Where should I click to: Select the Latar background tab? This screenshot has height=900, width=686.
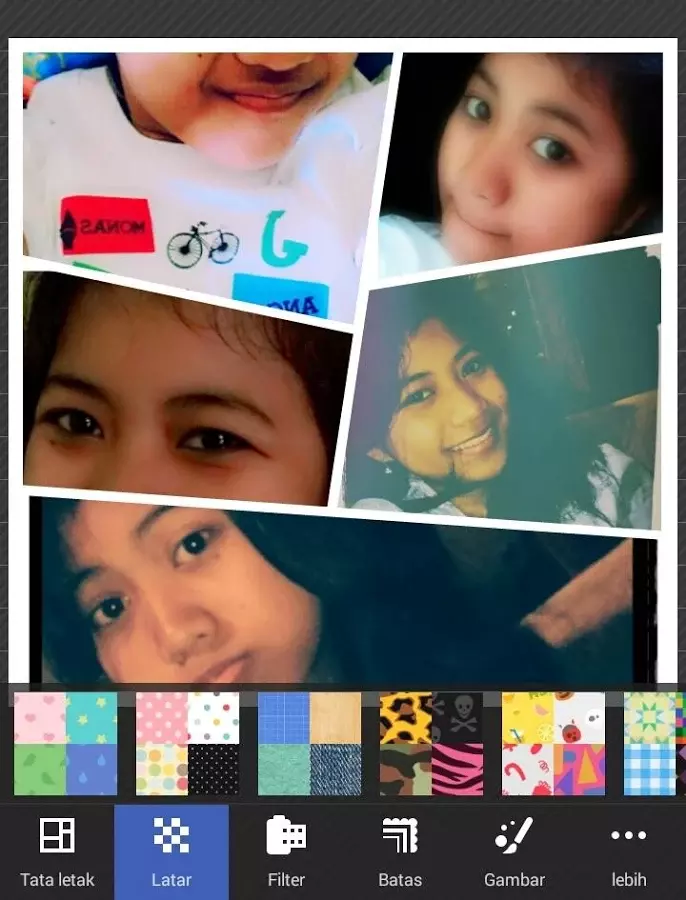pos(171,852)
